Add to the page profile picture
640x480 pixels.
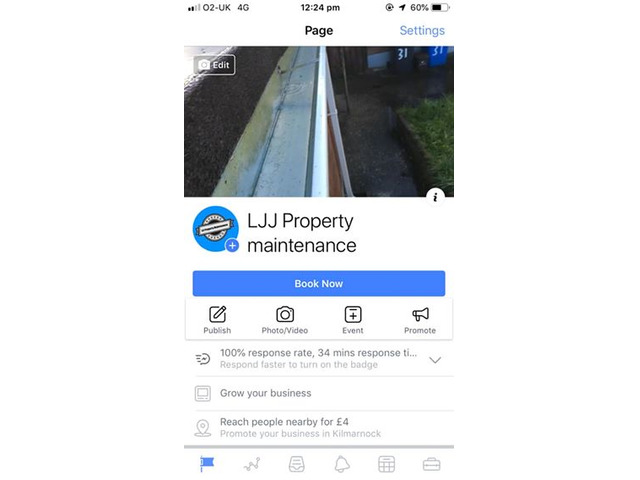pos(232,245)
